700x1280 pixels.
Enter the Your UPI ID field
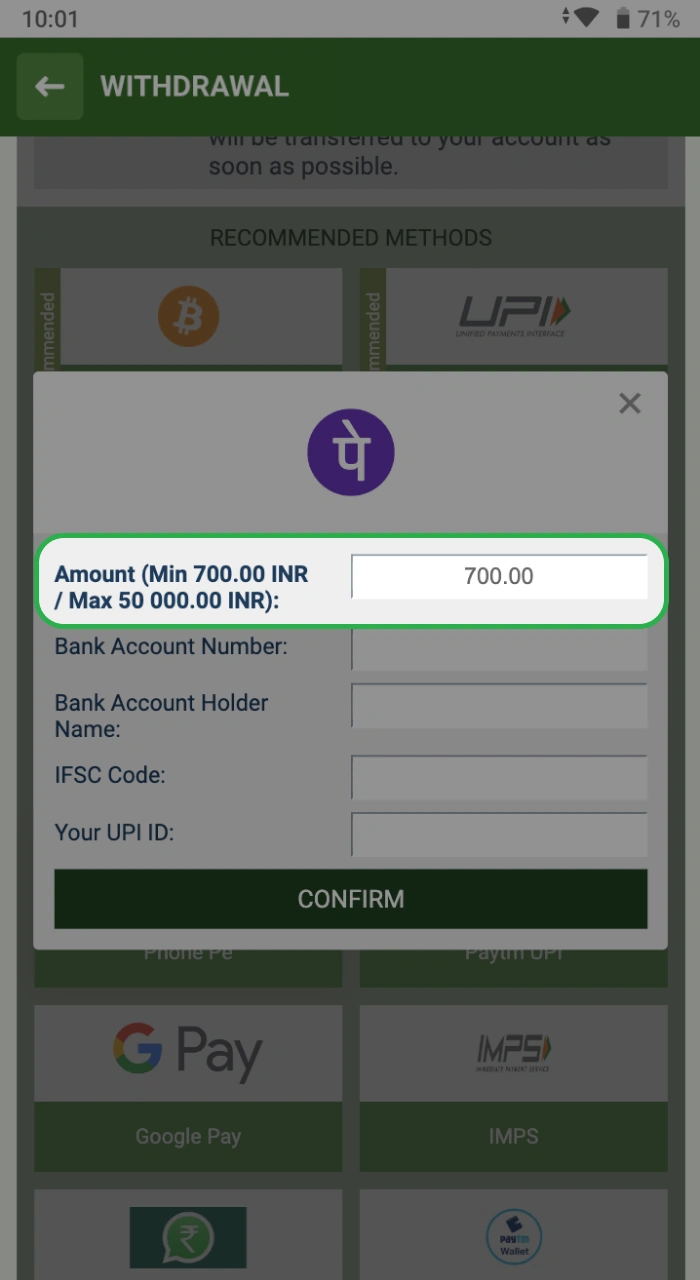pyautogui.click(x=499, y=834)
